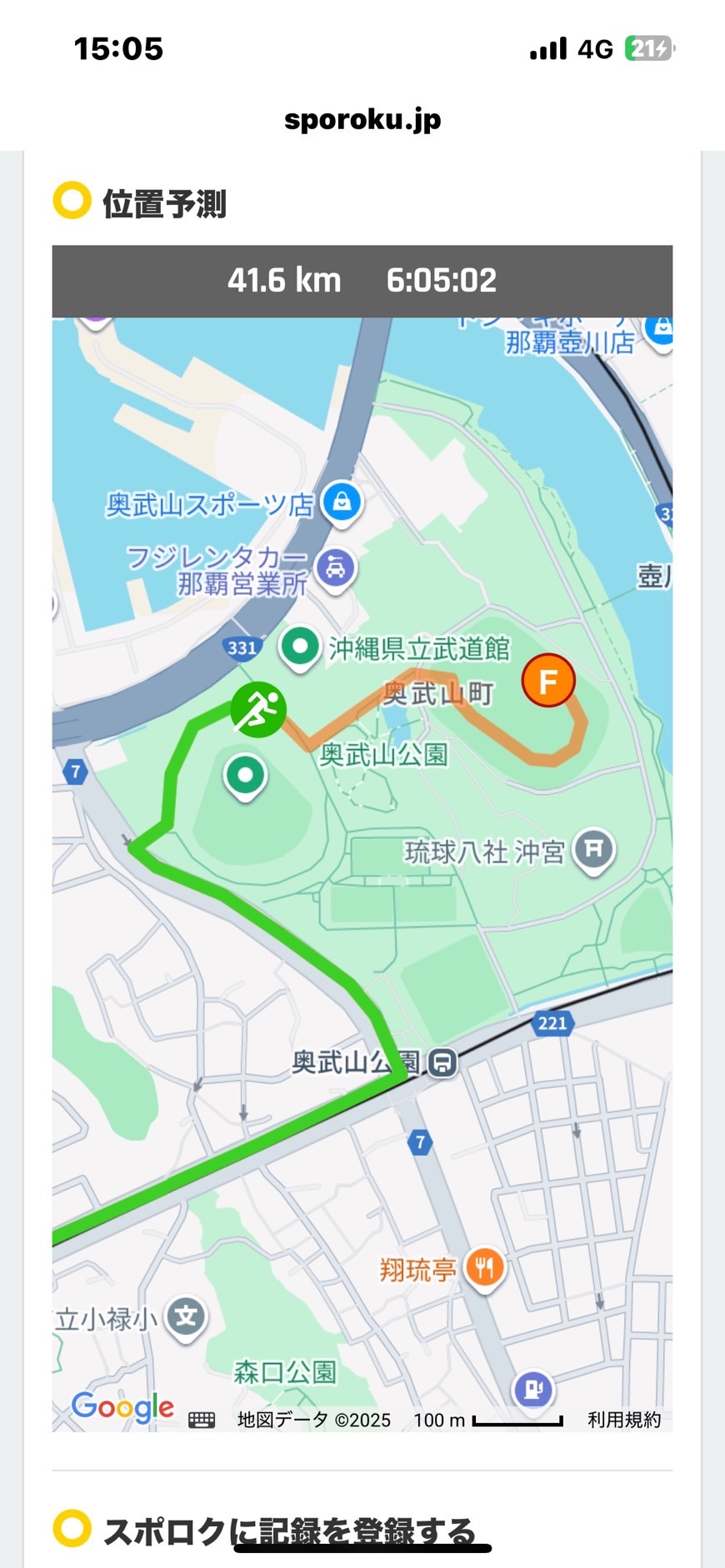Tap the 小禄小 school marker
Image resolution: width=725 pixels, height=1568 pixels.
click(186, 1316)
